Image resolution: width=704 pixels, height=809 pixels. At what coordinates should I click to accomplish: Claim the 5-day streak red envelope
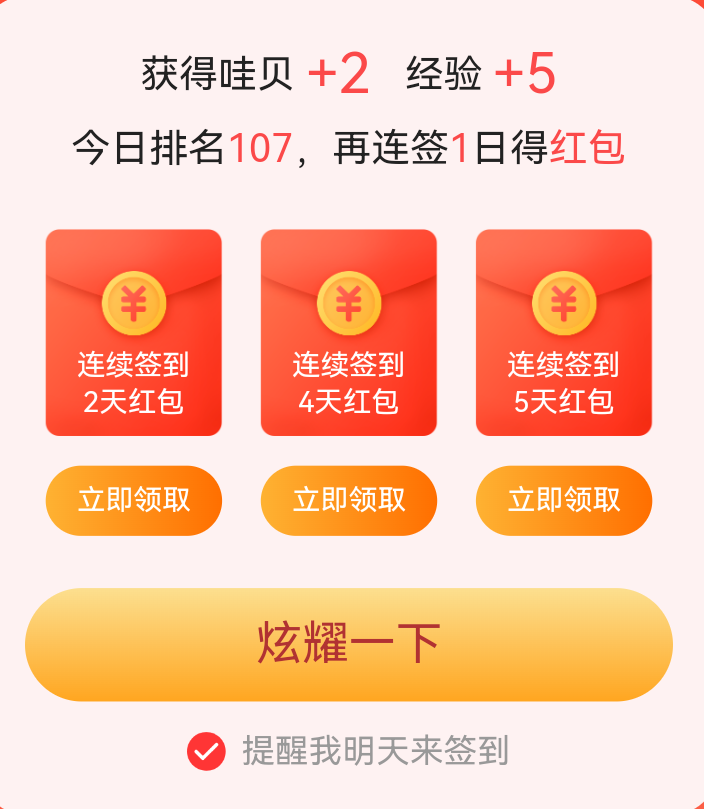pos(563,500)
